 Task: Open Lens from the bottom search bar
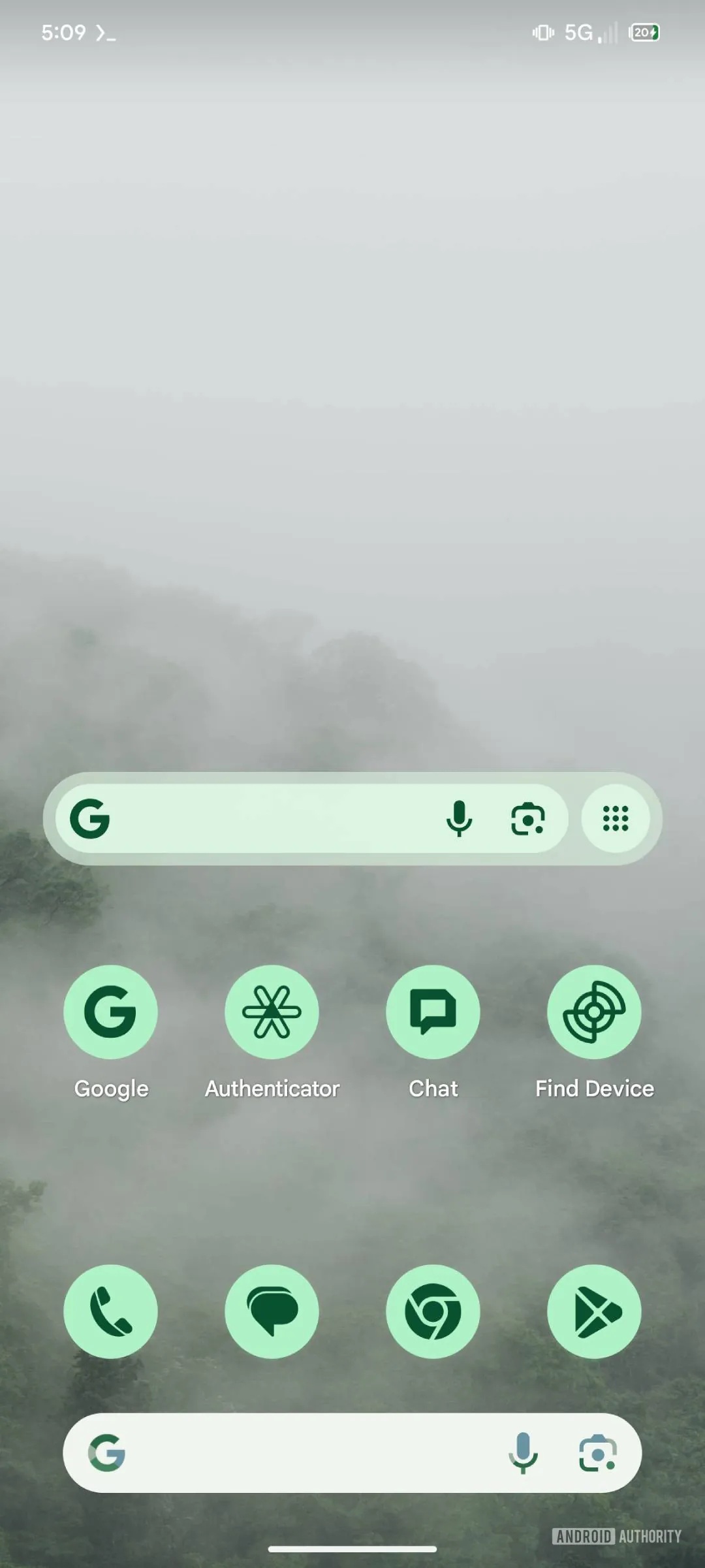[598, 1452]
